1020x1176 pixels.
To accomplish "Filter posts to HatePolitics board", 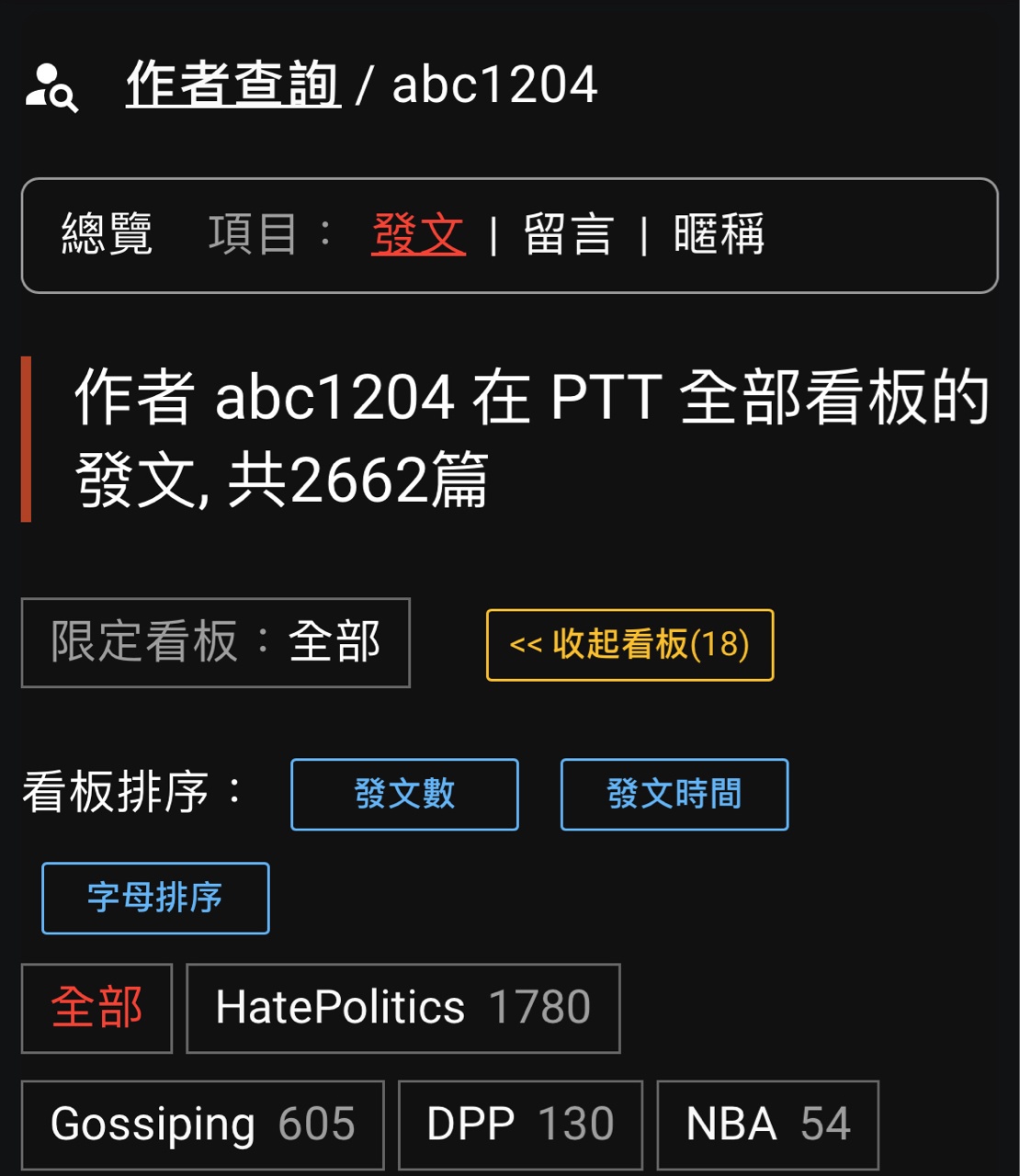I will tap(402, 1008).
